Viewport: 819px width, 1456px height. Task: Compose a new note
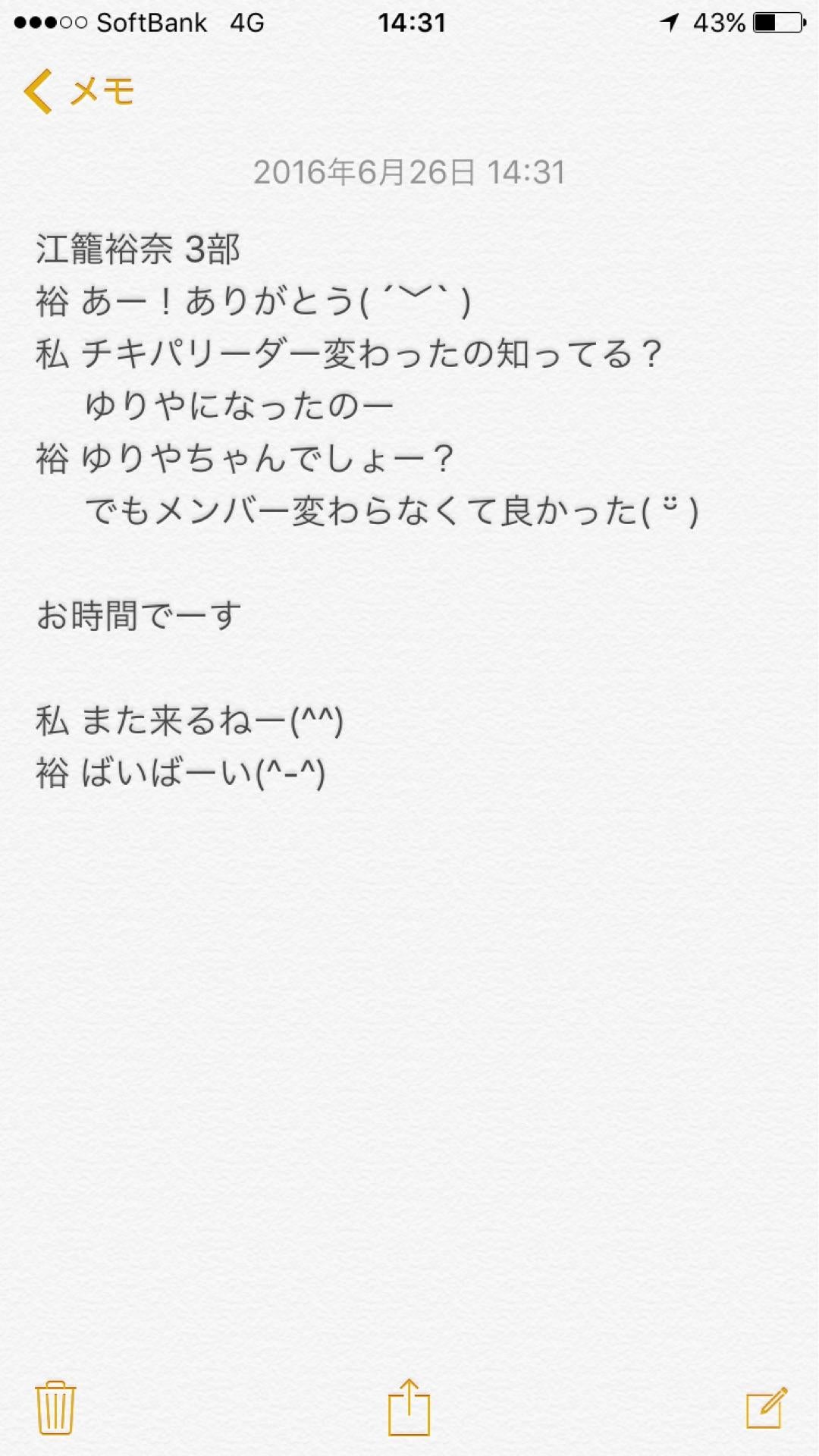[x=767, y=1408]
